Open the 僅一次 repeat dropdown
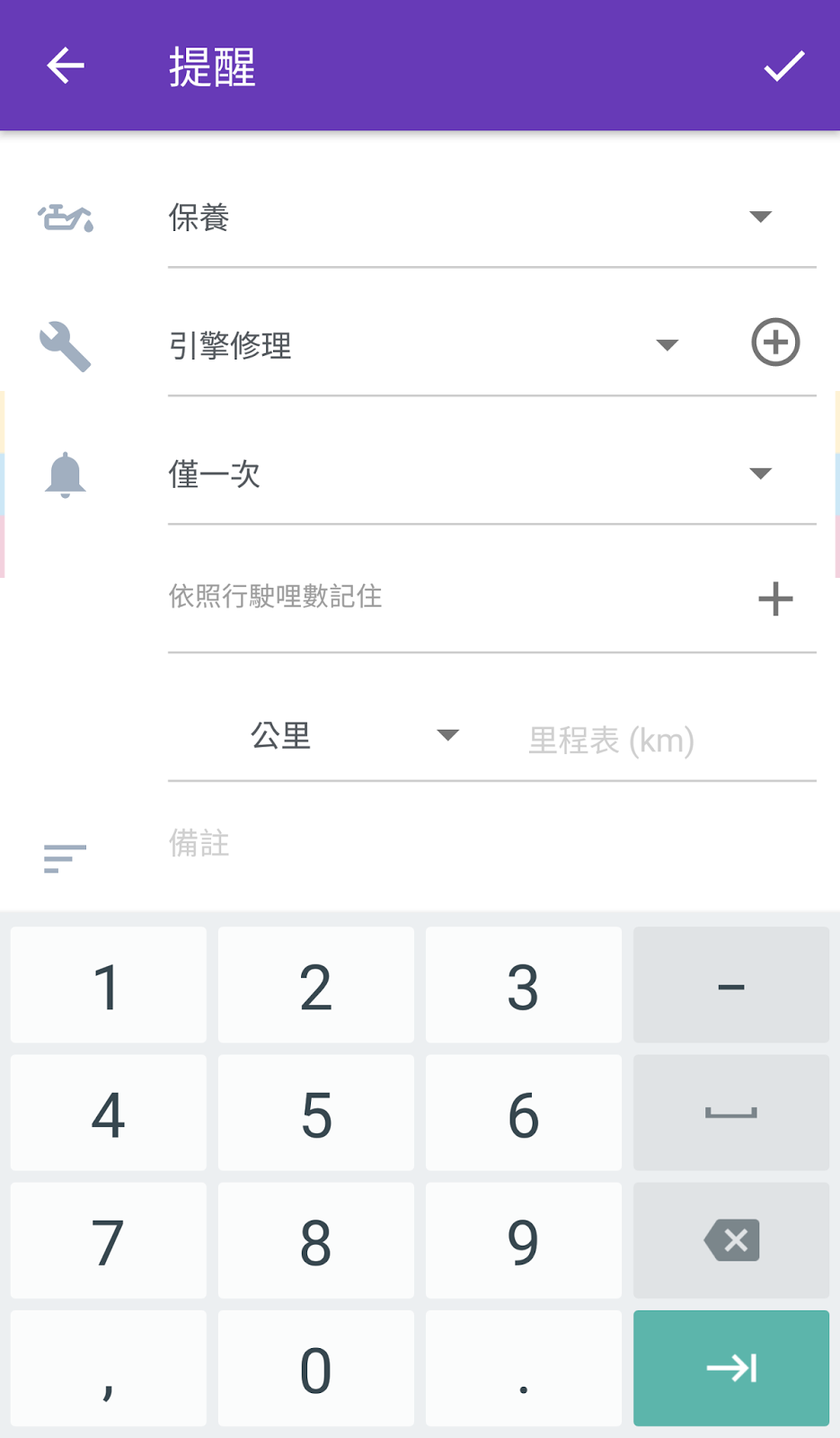840x1438 pixels. pyautogui.click(x=491, y=475)
